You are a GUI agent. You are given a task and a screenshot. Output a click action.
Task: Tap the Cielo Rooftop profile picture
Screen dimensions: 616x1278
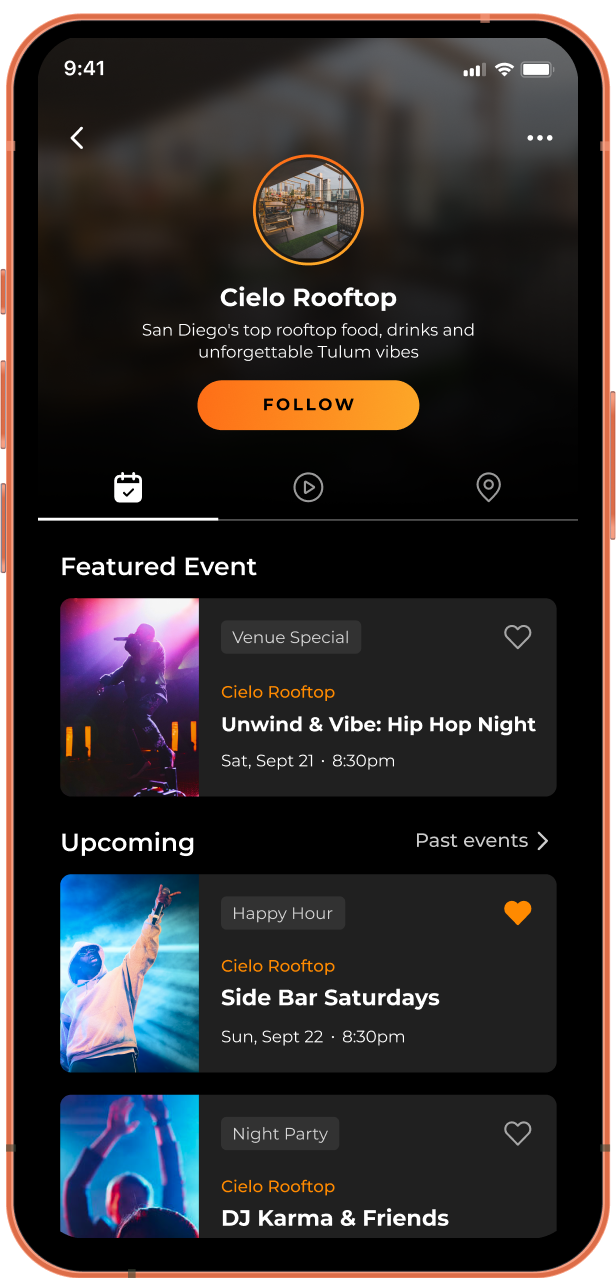click(x=308, y=210)
